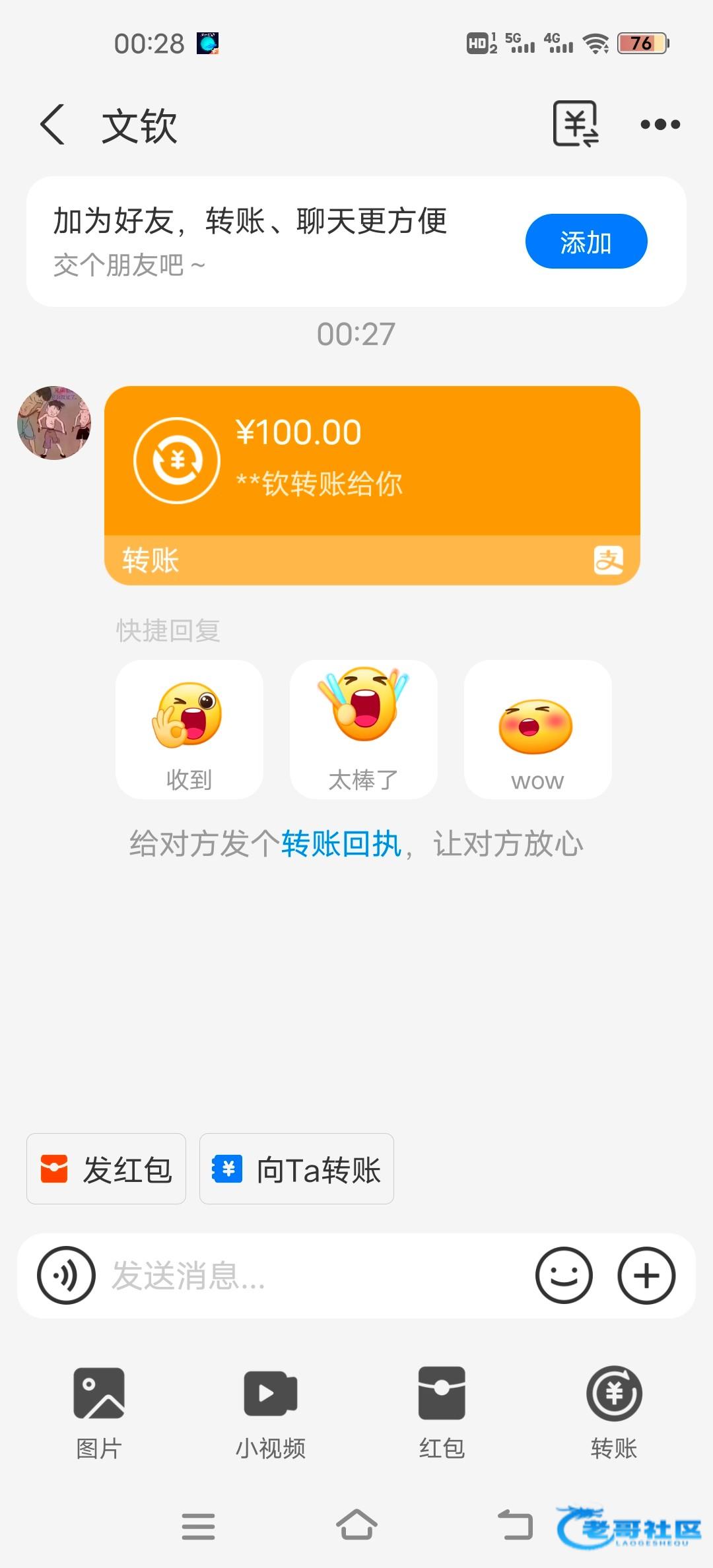Switch to voice input
Screen dimensions: 713x1568
(x=66, y=1276)
